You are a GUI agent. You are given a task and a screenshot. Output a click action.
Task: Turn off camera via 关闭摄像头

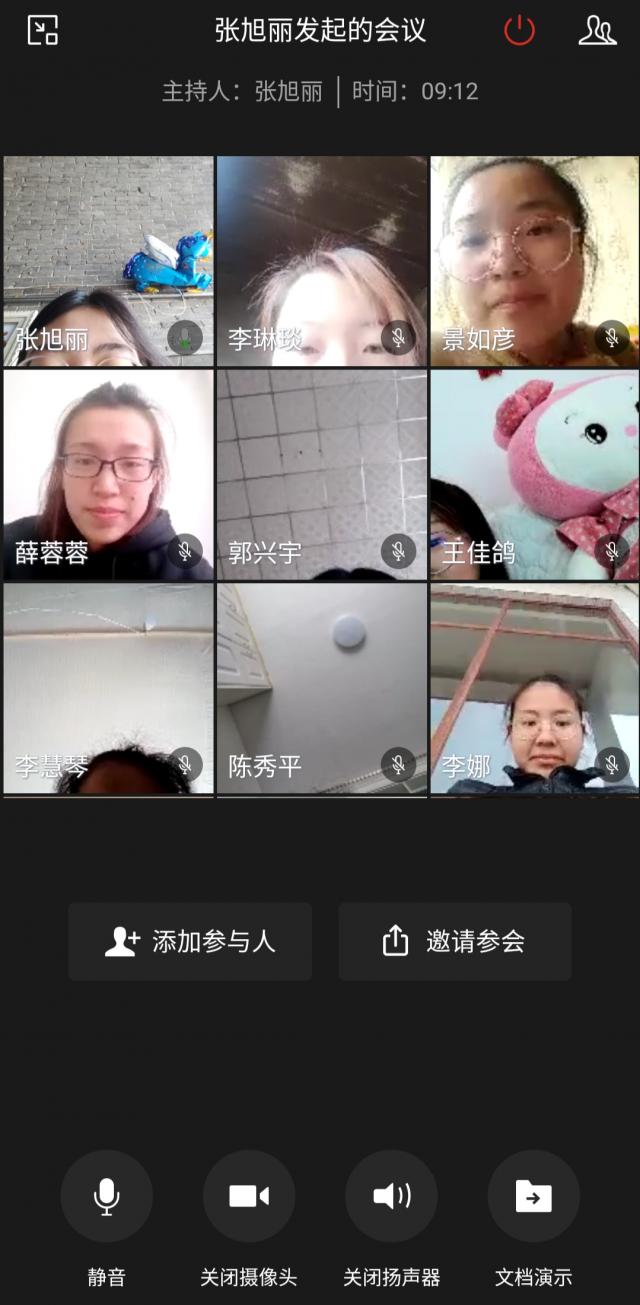point(249,1196)
